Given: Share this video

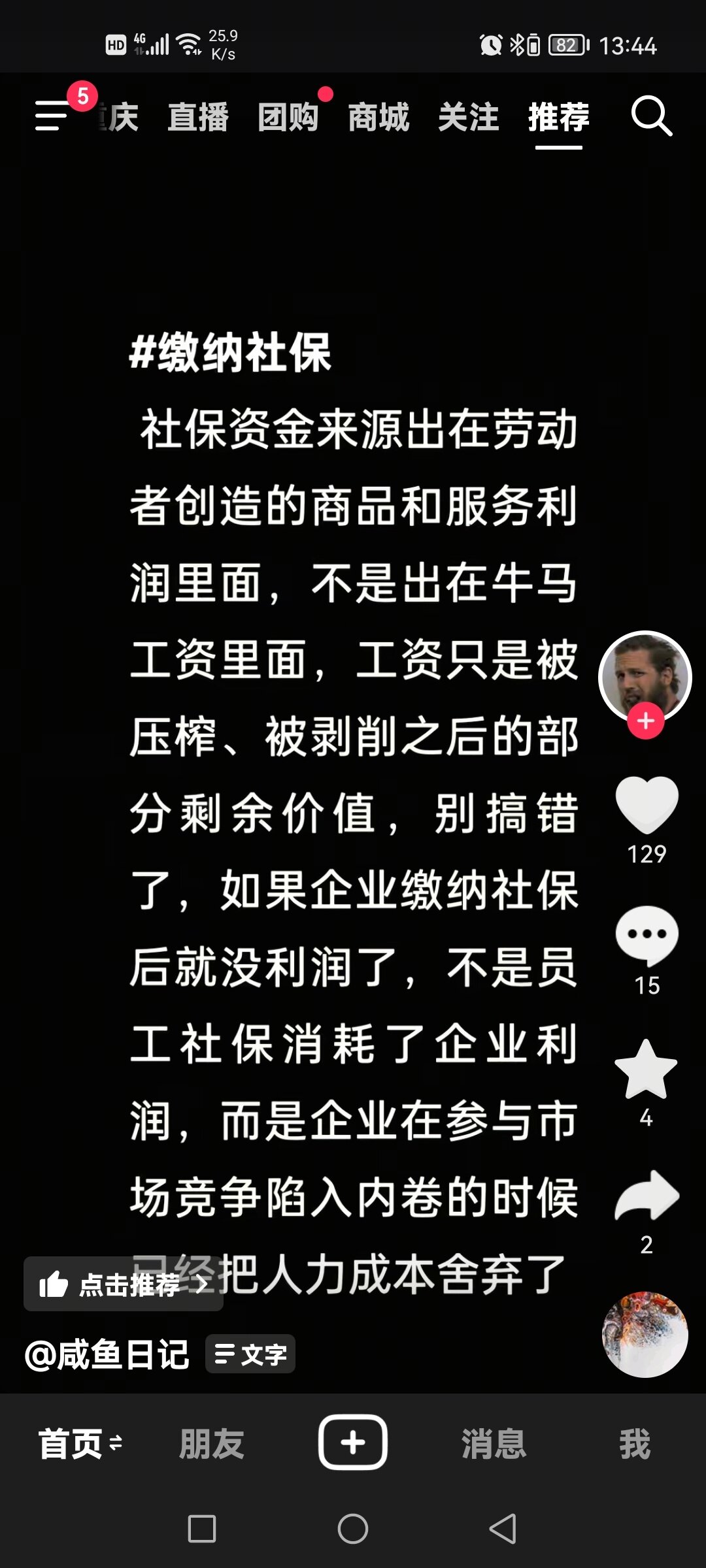Looking at the screenshot, I should coord(647,1196).
